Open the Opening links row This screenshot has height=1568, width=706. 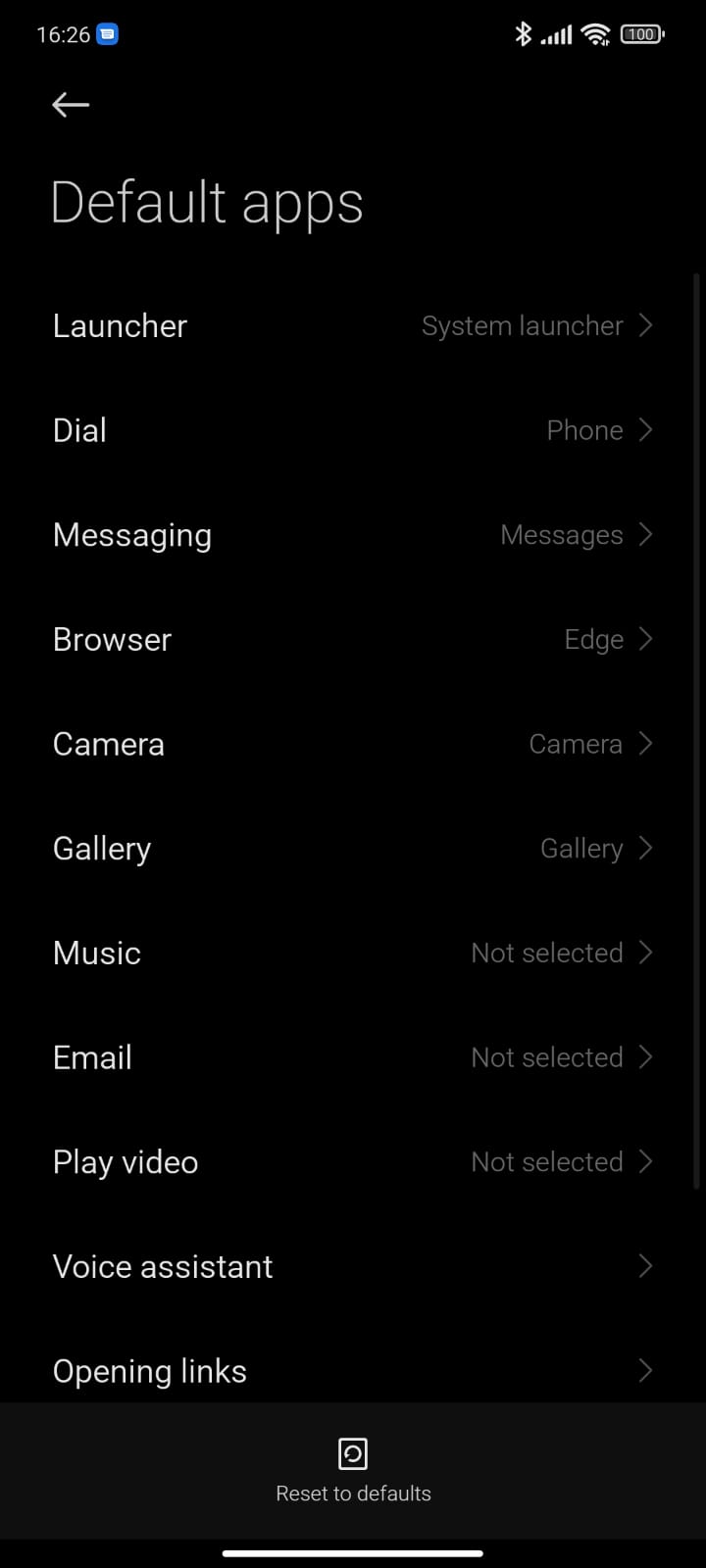coord(353,1370)
